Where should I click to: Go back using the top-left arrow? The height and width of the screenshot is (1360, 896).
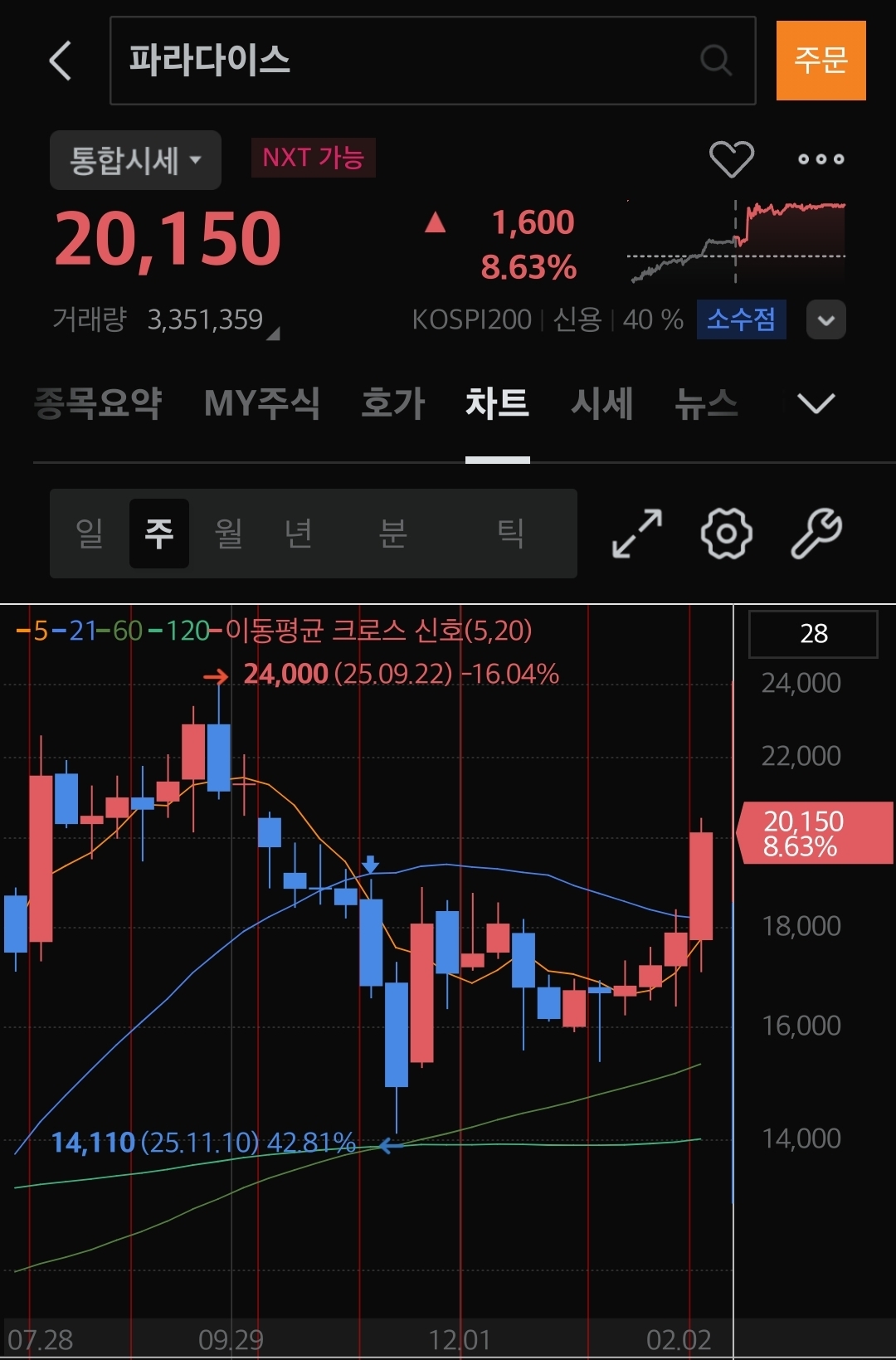coord(61,61)
